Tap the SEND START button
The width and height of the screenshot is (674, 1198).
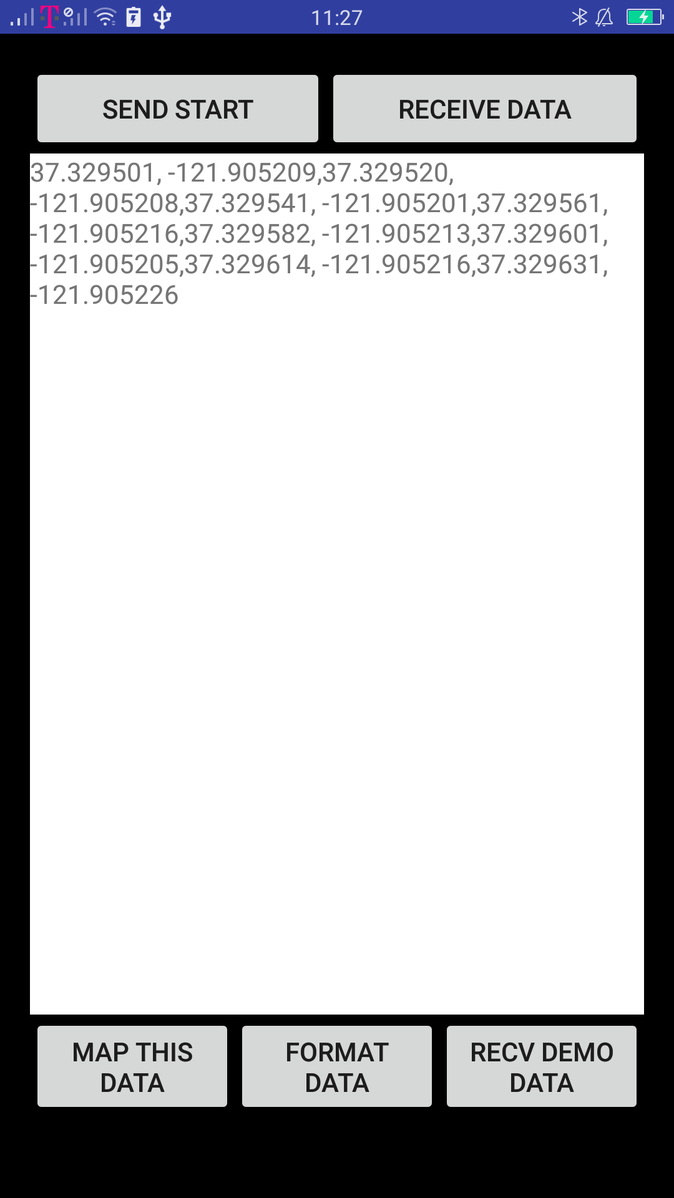click(x=177, y=108)
